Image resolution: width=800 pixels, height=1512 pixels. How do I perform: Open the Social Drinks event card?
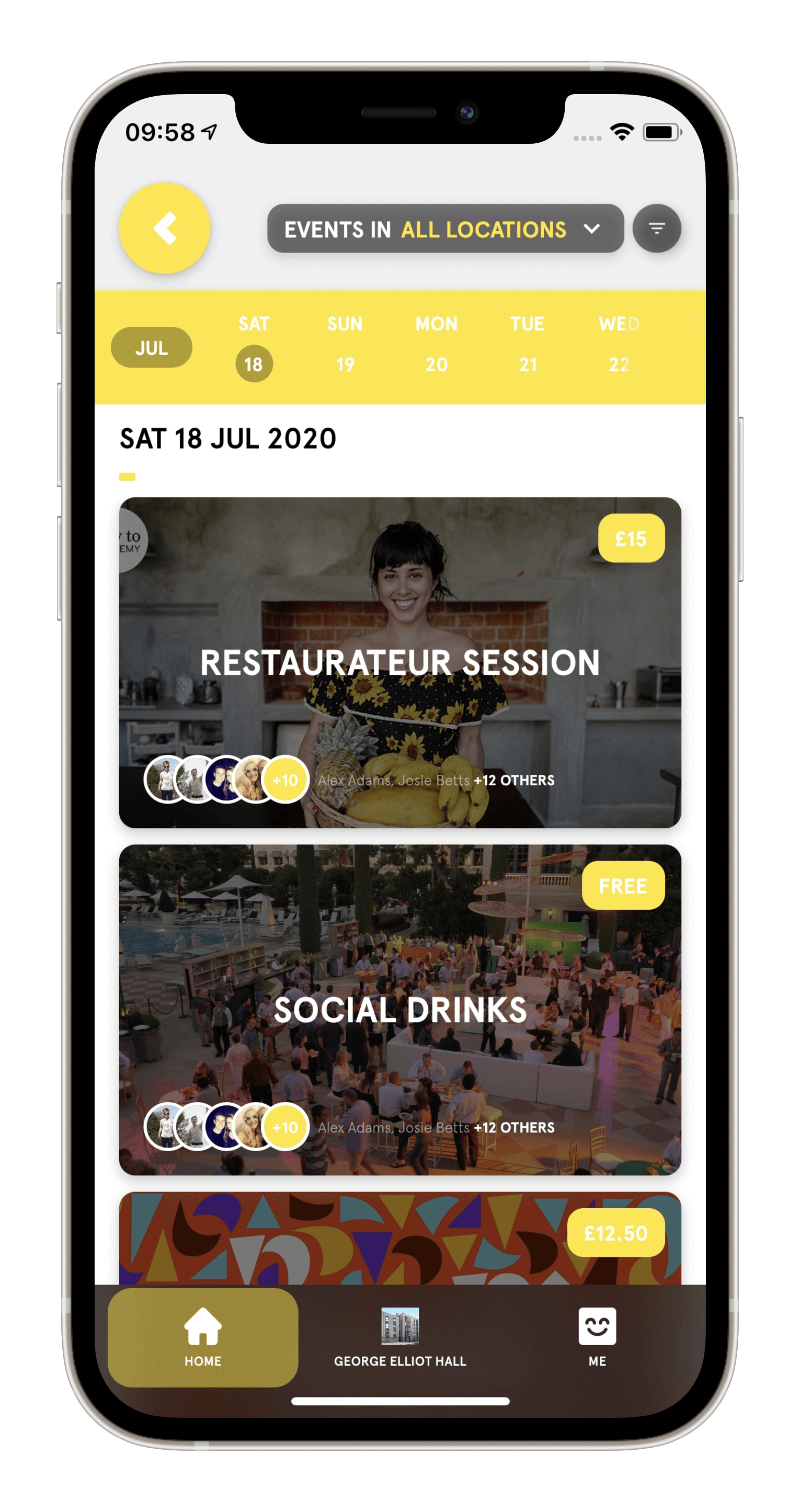click(399, 1010)
